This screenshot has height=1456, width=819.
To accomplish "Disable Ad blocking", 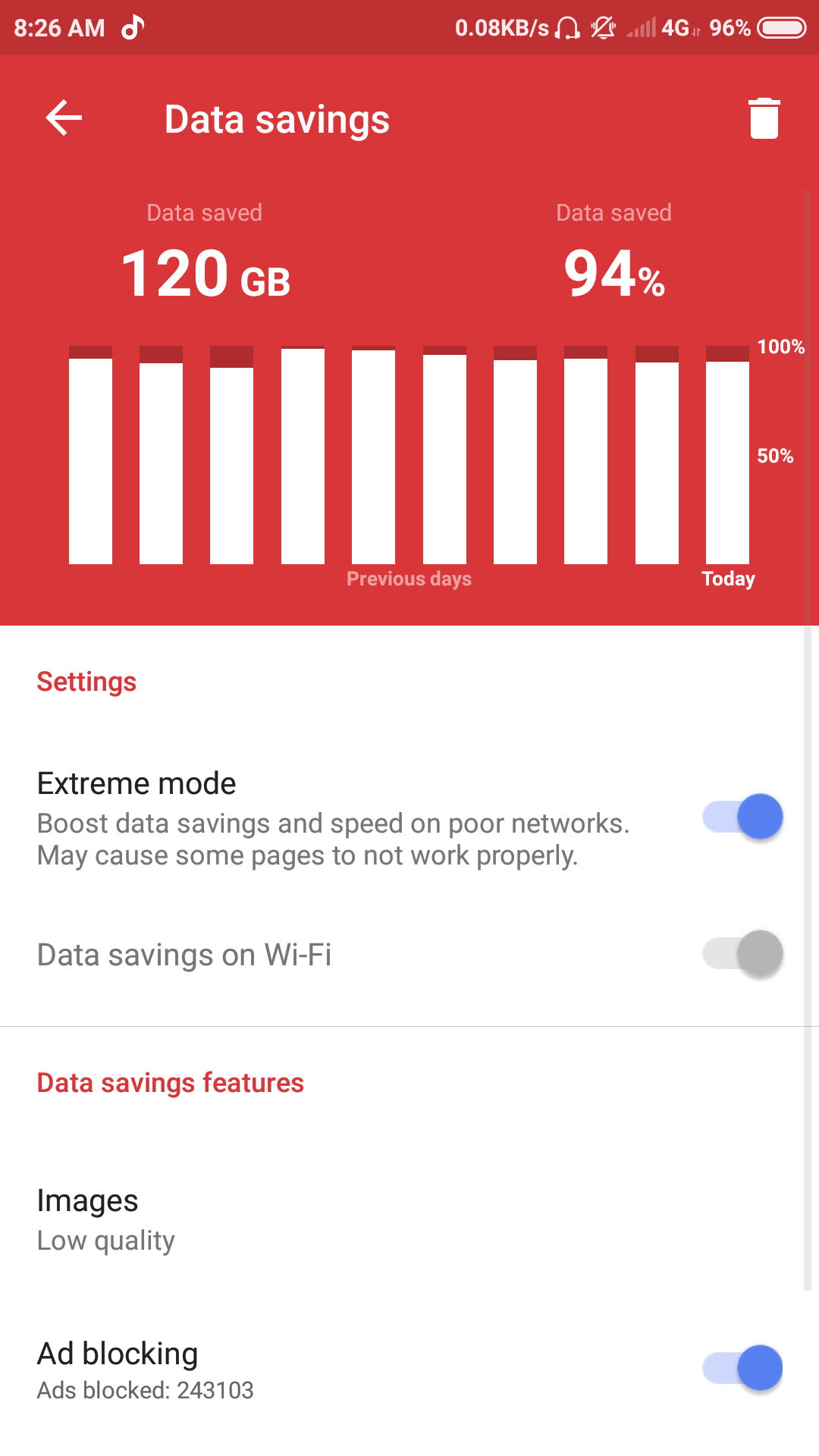I will click(742, 1368).
